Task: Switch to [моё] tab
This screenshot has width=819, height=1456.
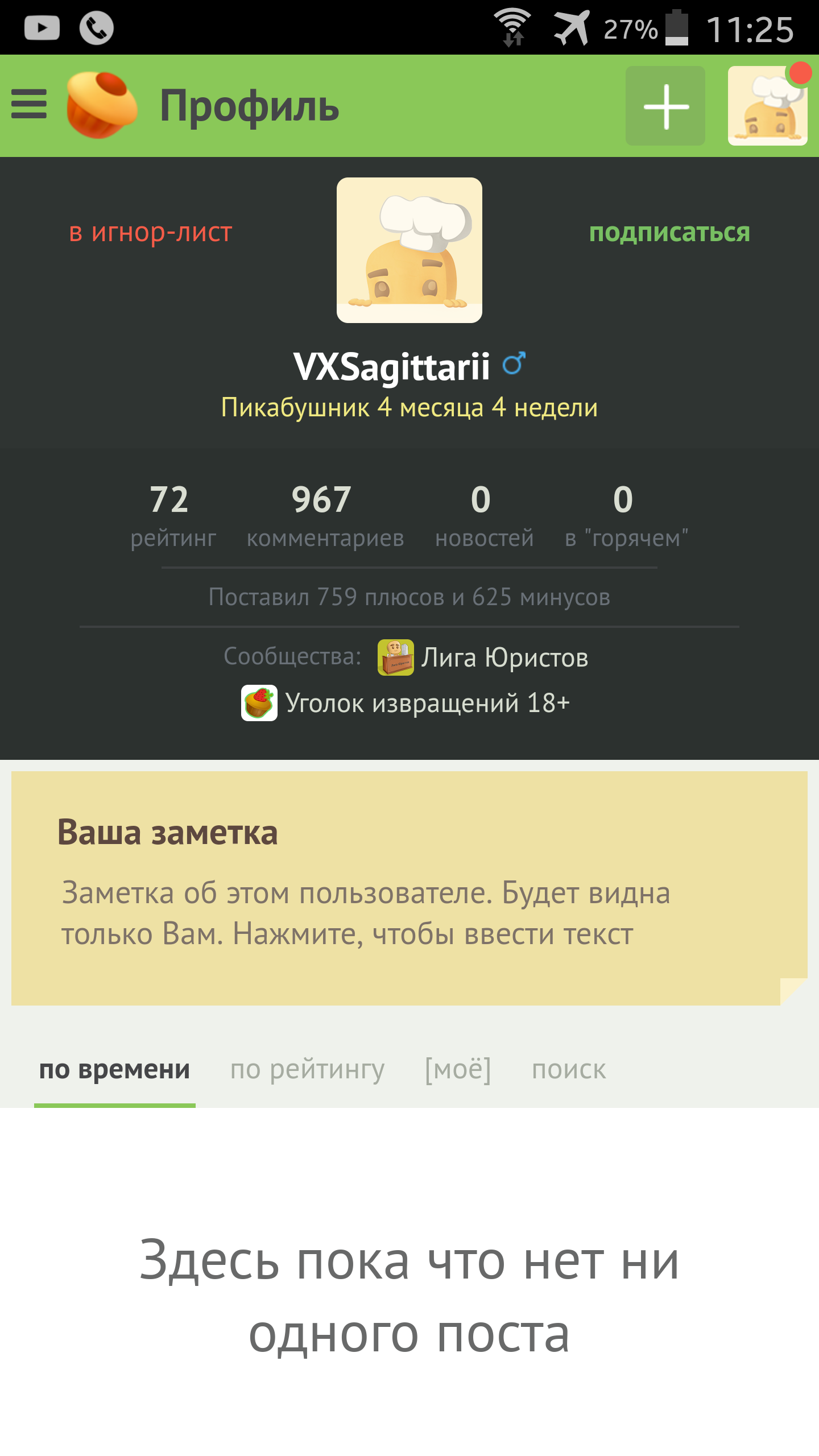Action: [458, 1070]
